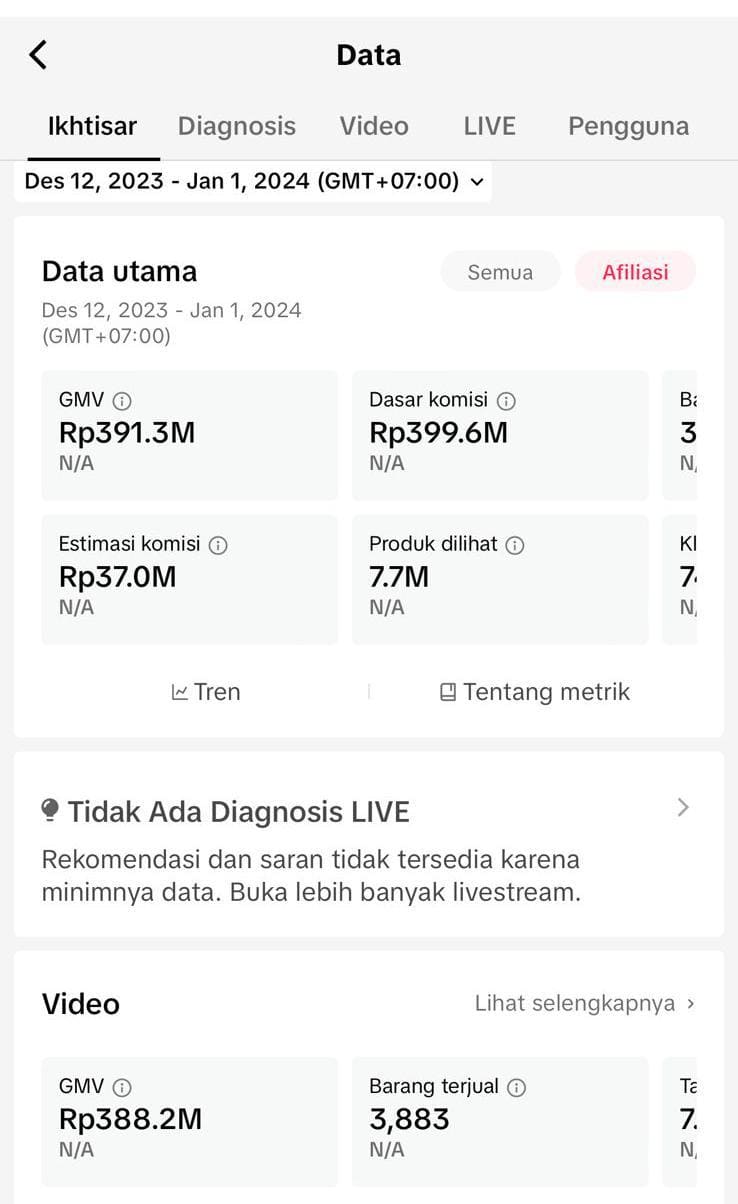The height and width of the screenshot is (1204, 738).
Task: Switch to the LIVE tab
Action: pos(490,126)
